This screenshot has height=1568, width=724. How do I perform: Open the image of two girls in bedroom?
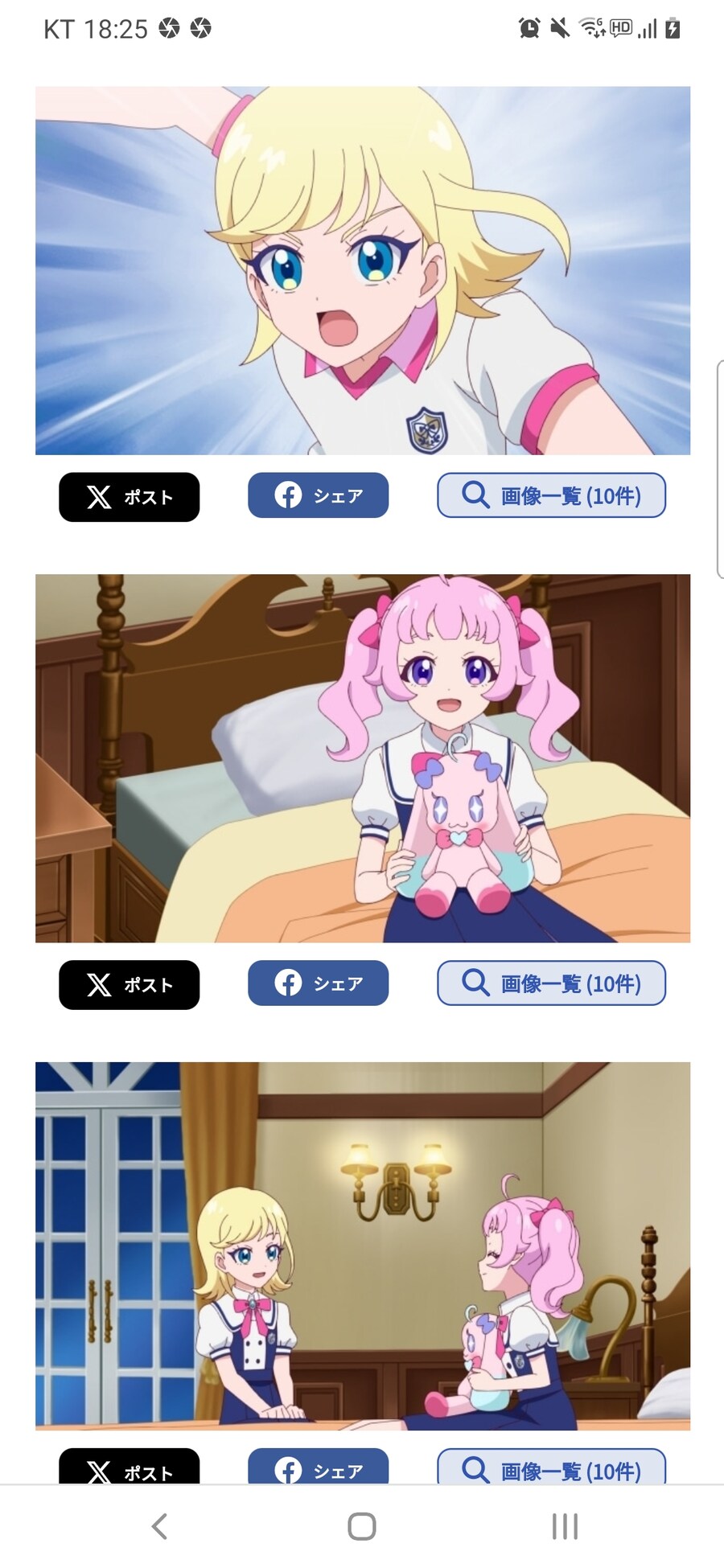point(362,1245)
